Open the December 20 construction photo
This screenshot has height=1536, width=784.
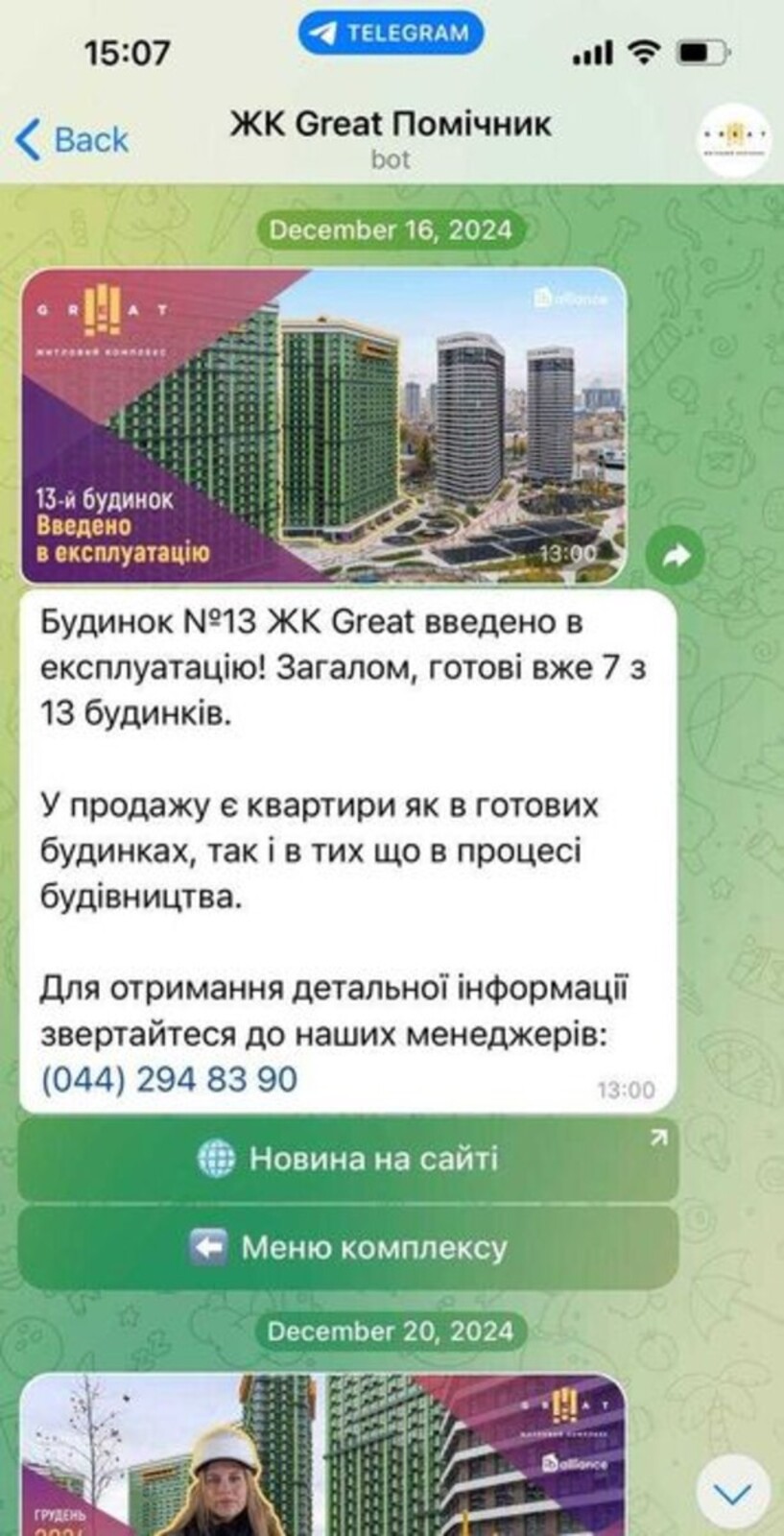point(323,1454)
